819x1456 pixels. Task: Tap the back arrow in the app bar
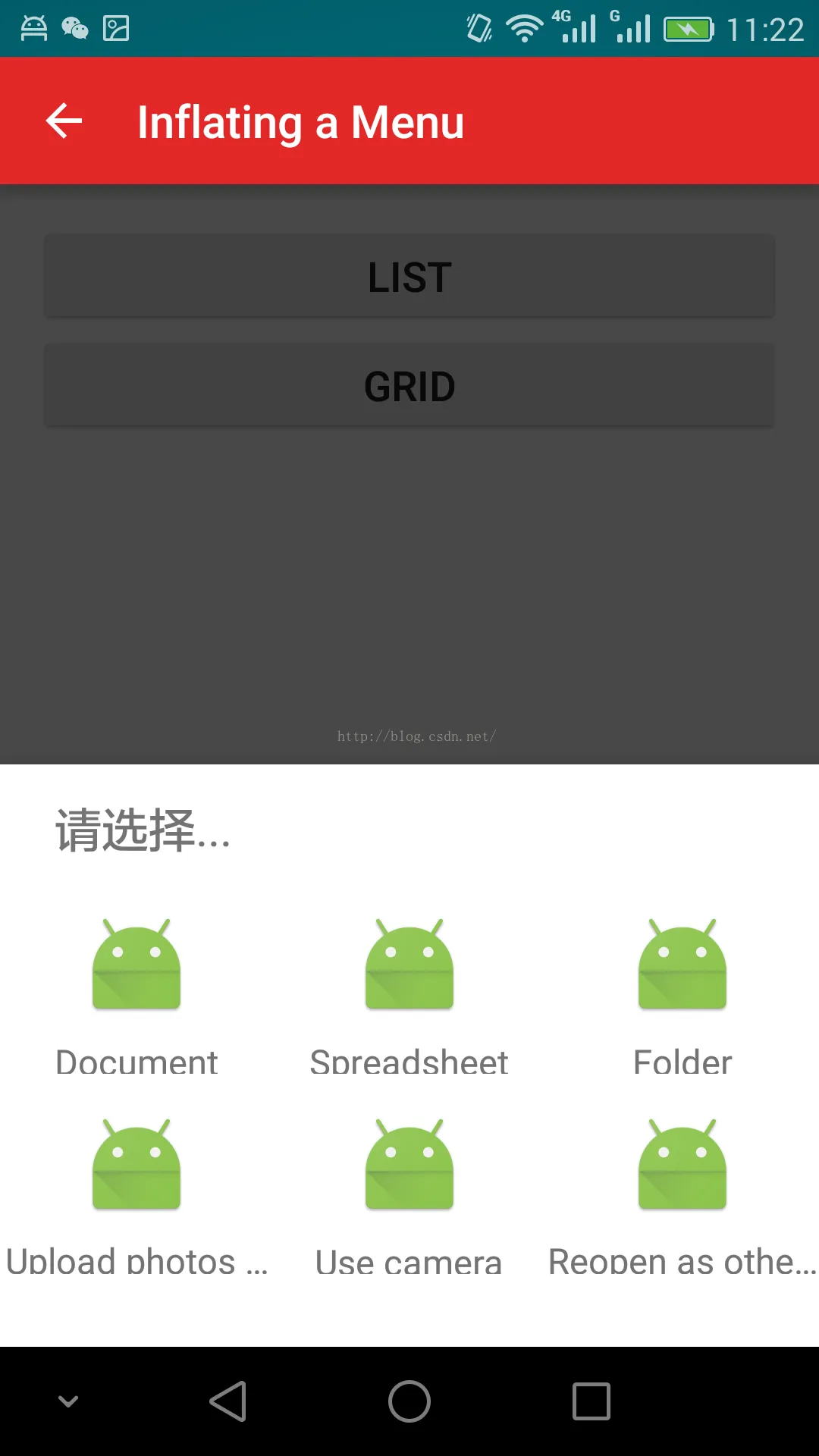click(x=64, y=121)
